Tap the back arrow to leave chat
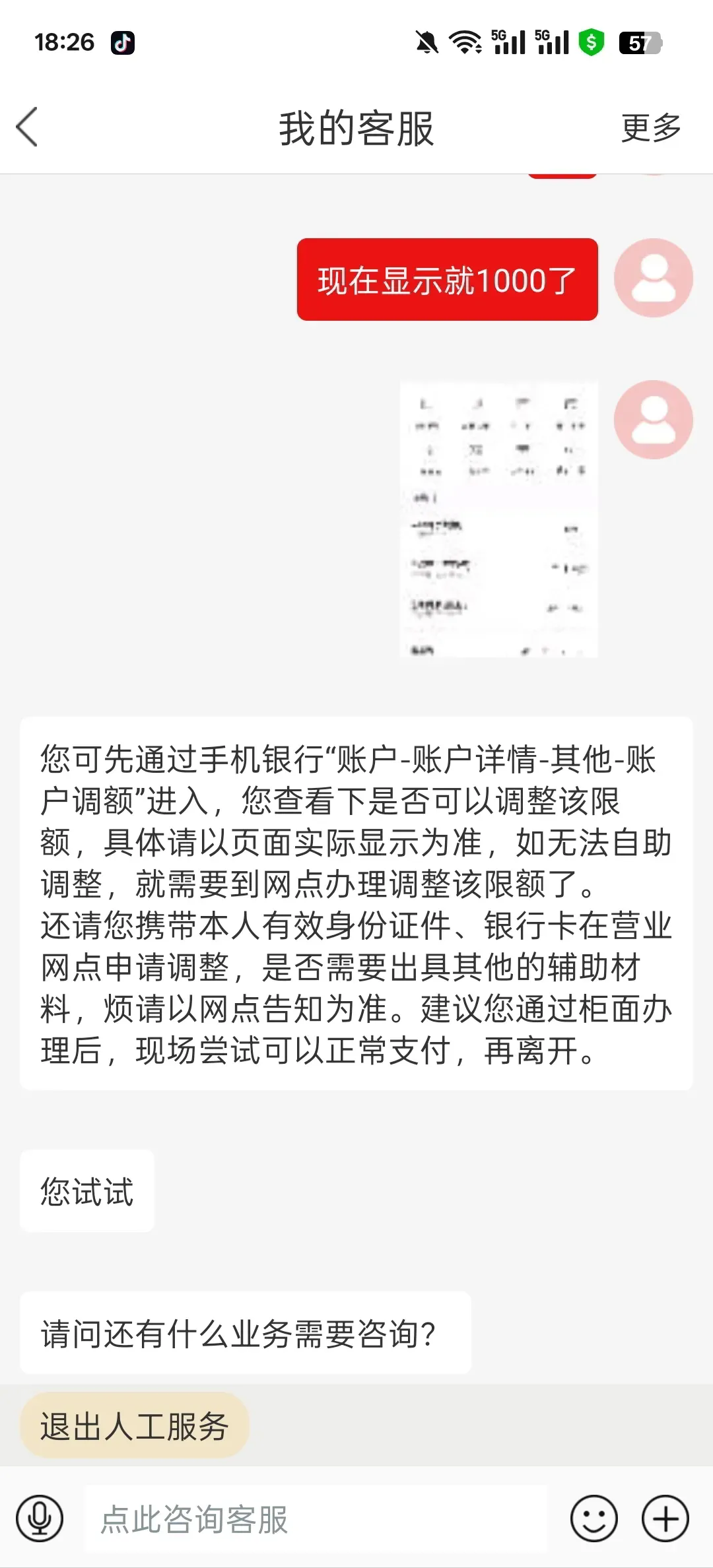The image size is (713, 1568). coord(26,127)
